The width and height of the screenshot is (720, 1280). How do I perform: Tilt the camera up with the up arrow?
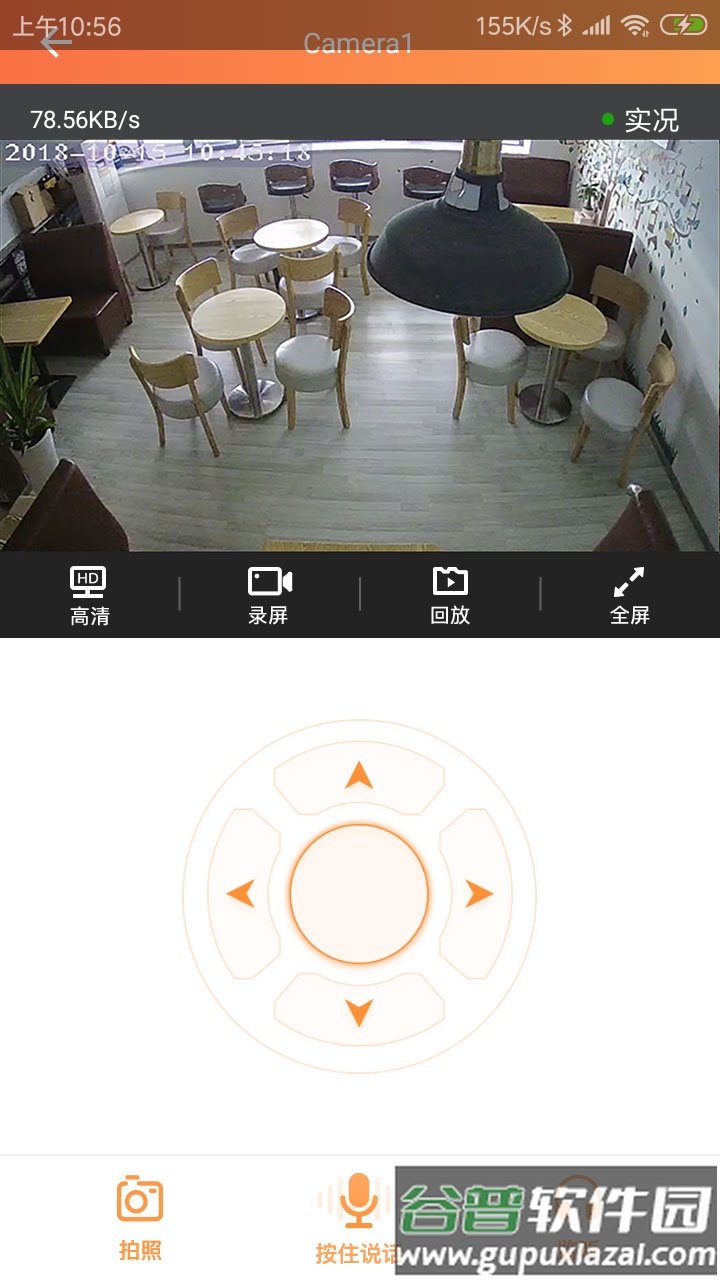(359, 775)
